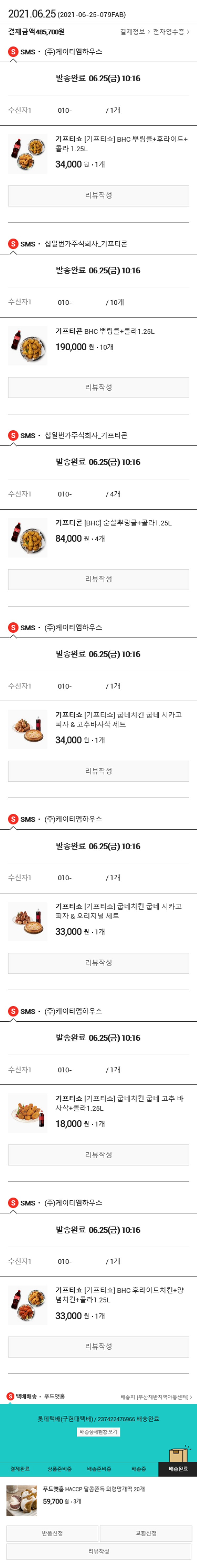Tap 리뷰작성 for the 190,000원 기프티콘 order
The height and width of the screenshot is (1568, 197).
pos(98,387)
